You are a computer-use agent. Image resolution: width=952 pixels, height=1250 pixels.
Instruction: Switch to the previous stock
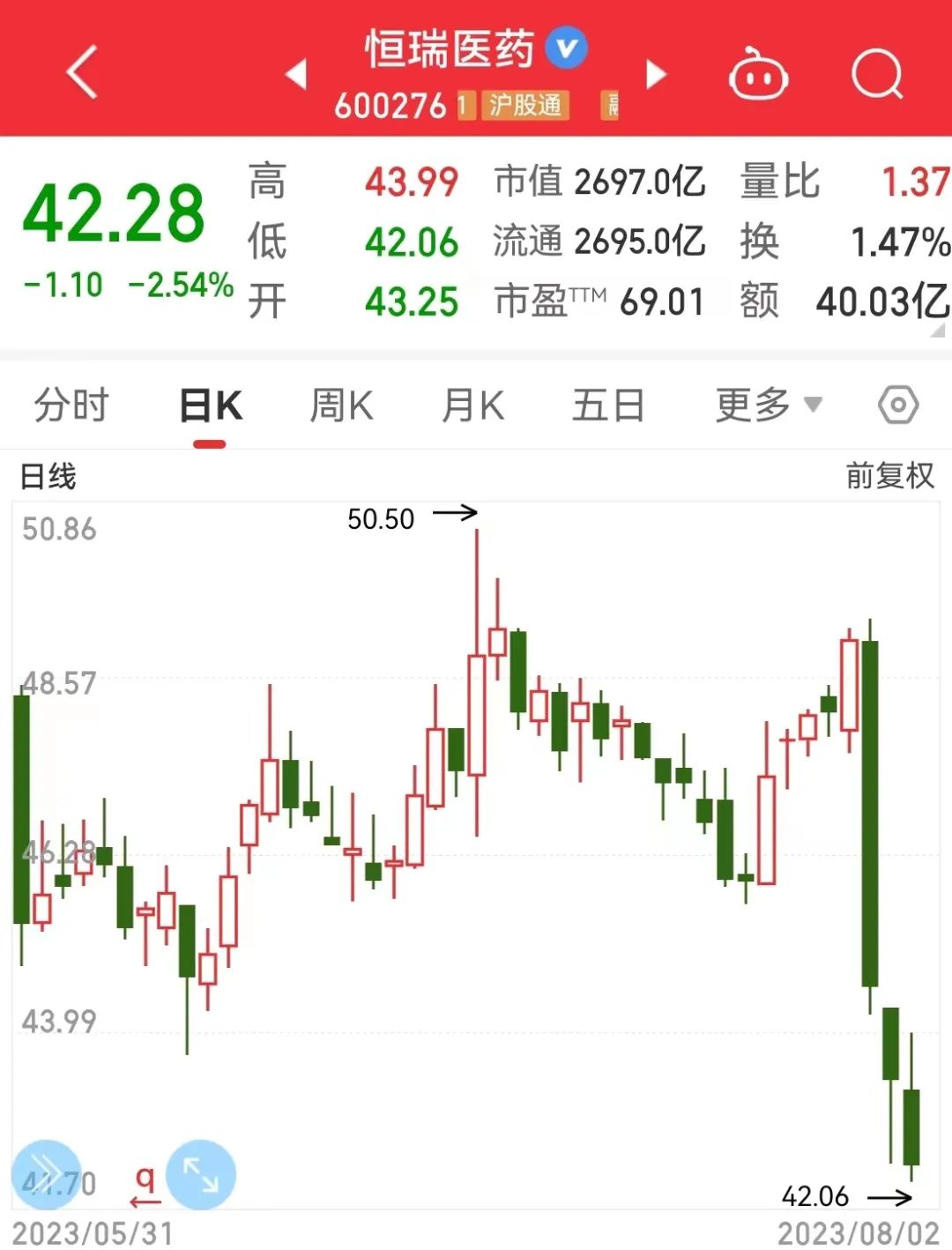tap(296, 74)
